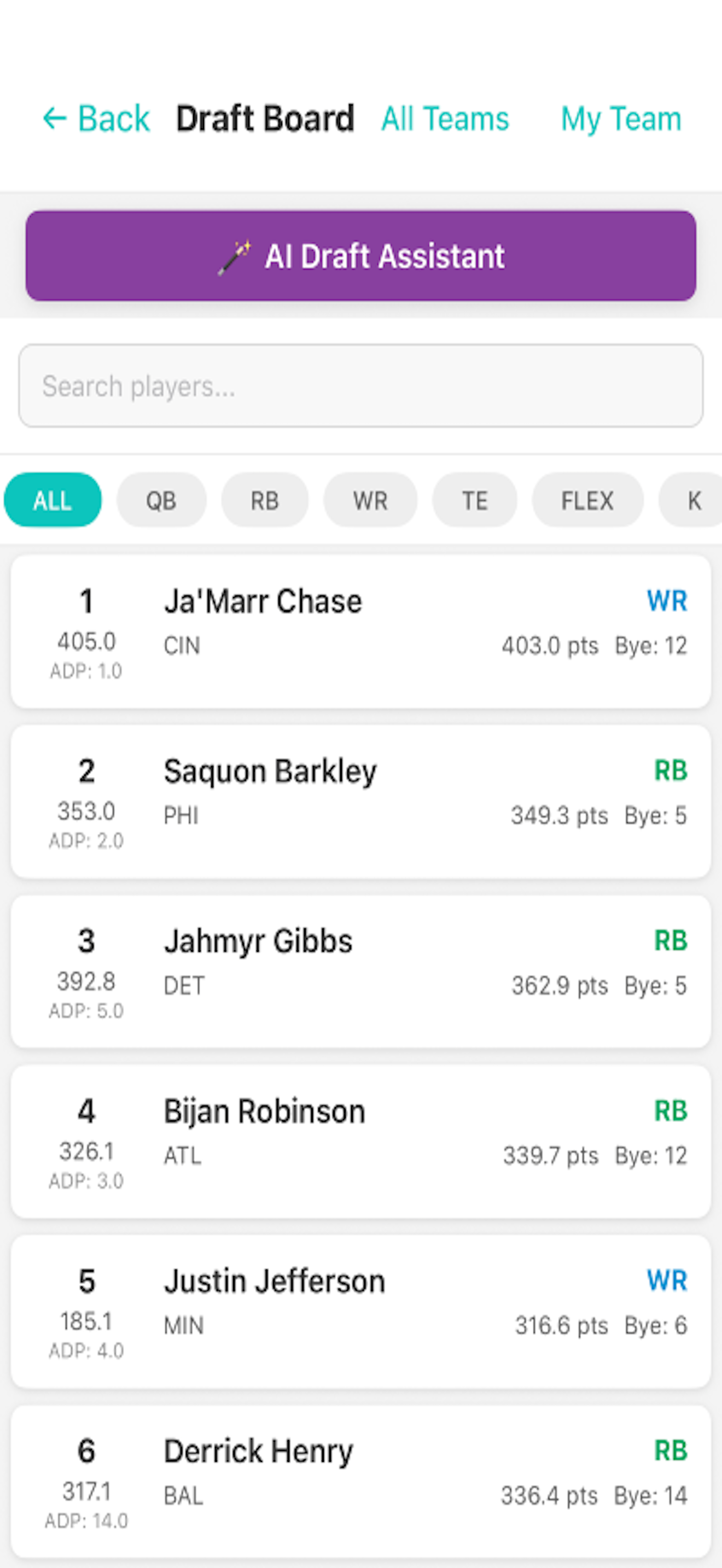Tap the back arrow icon
The height and width of the screenshot is (1568, 722).
click(55, 119)
